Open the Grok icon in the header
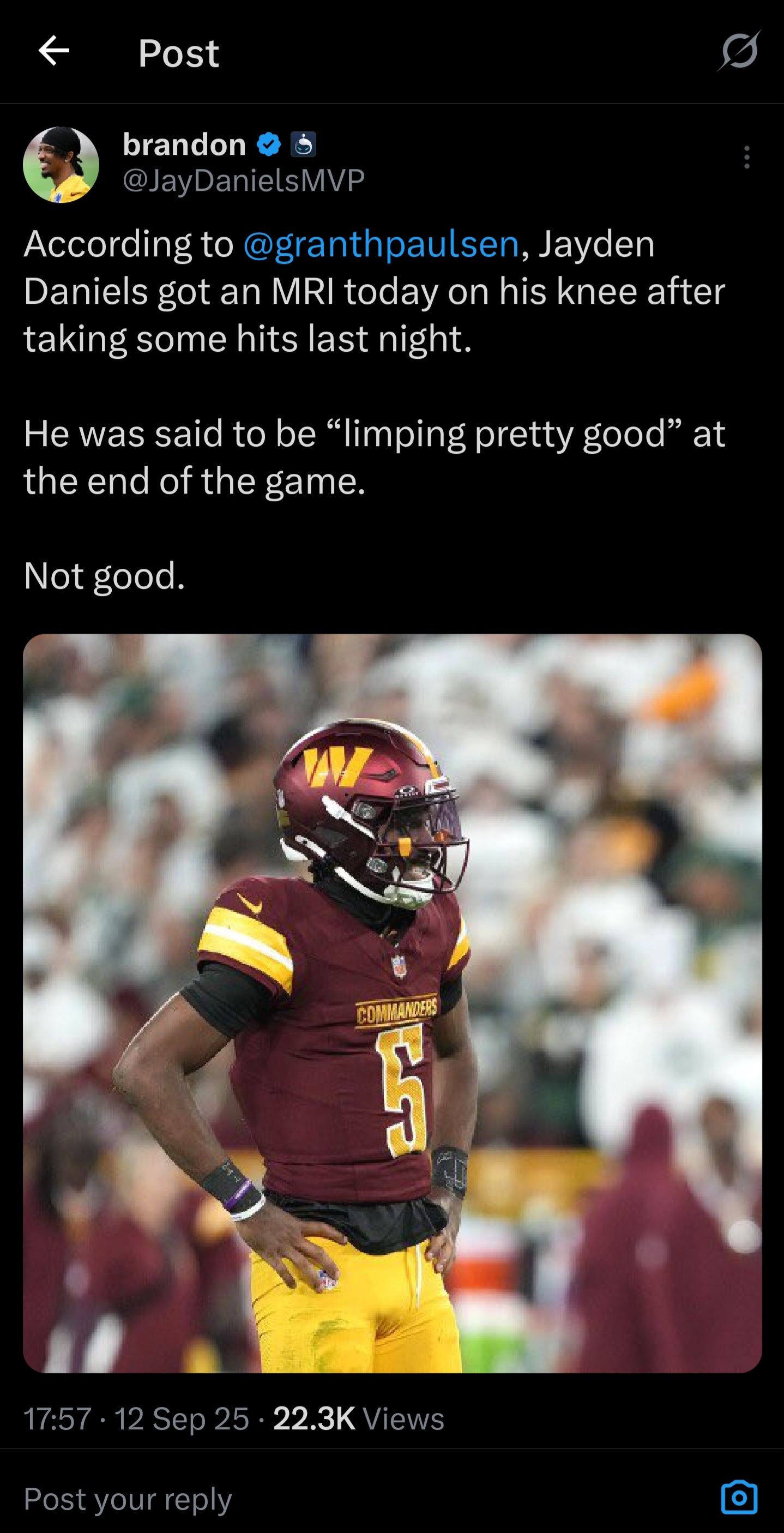Viewport: 784px width, 1533px height. pos(739,51)
